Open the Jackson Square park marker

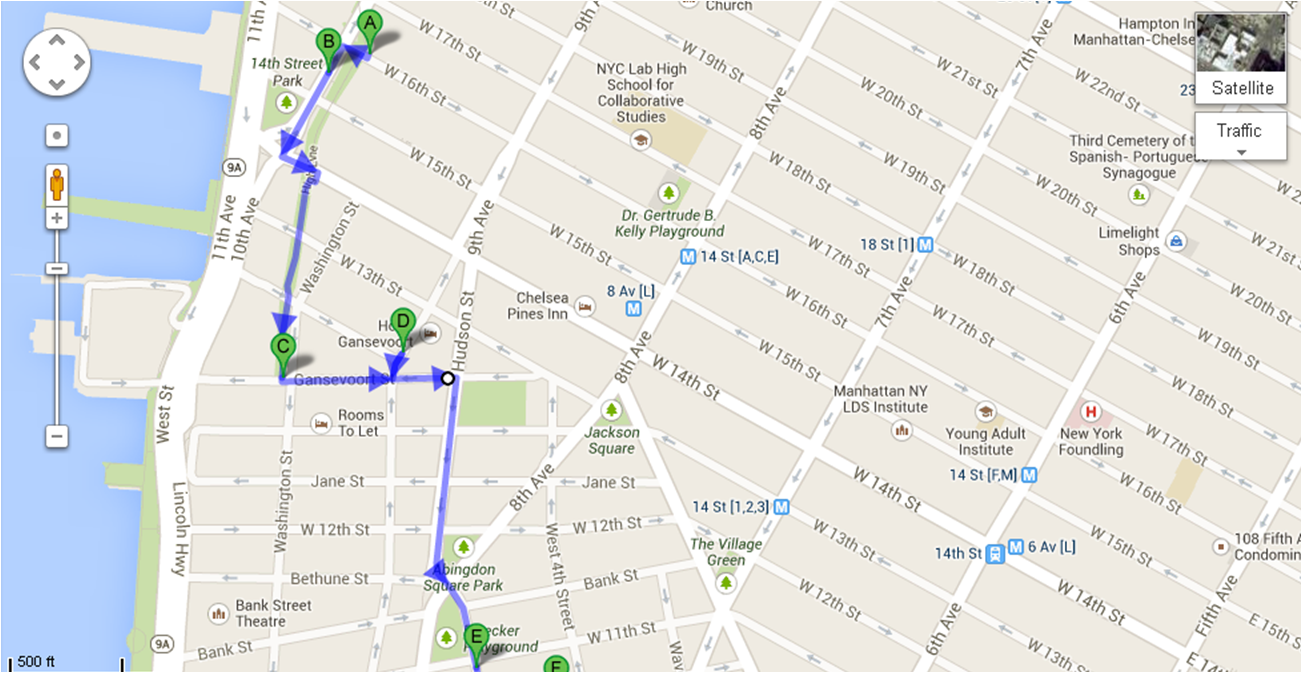(611, 410)
